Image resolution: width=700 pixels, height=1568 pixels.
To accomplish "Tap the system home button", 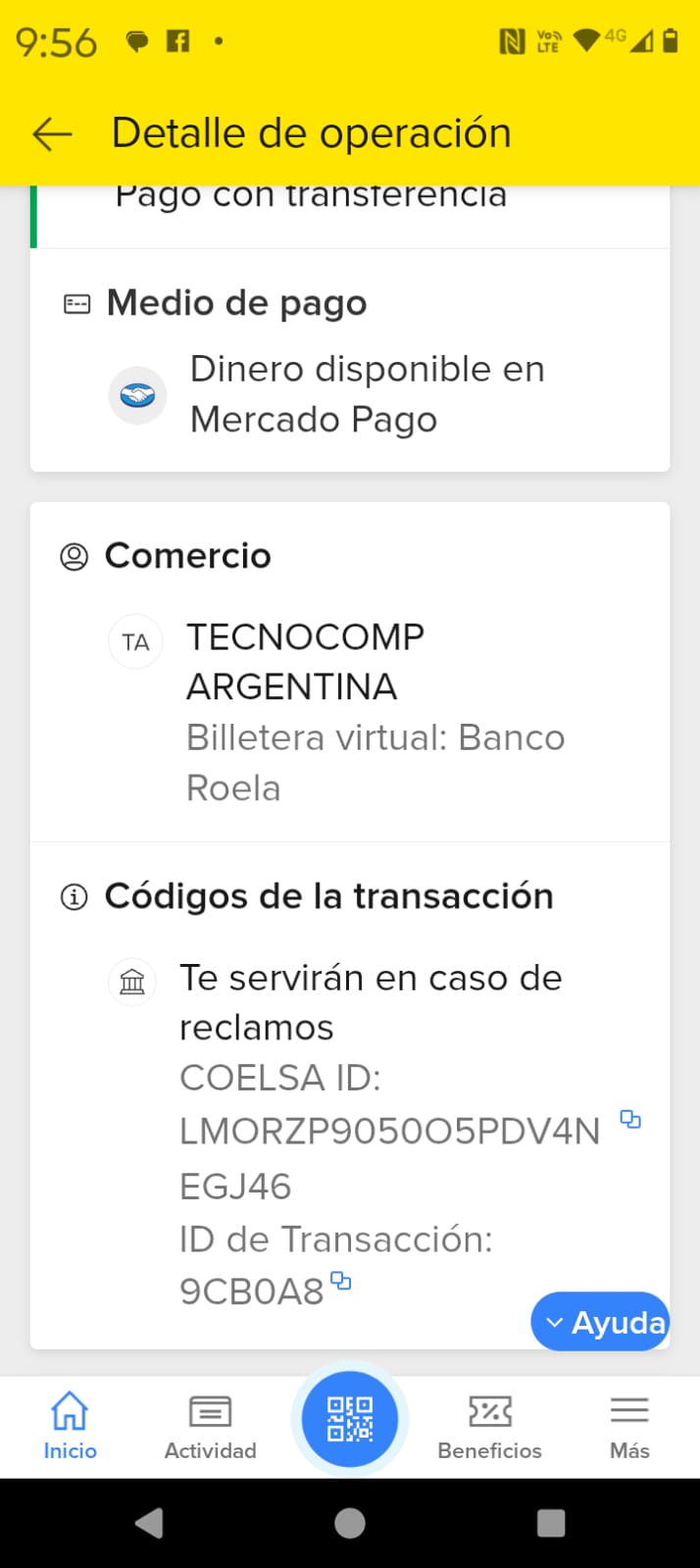I will (350, 1523).
